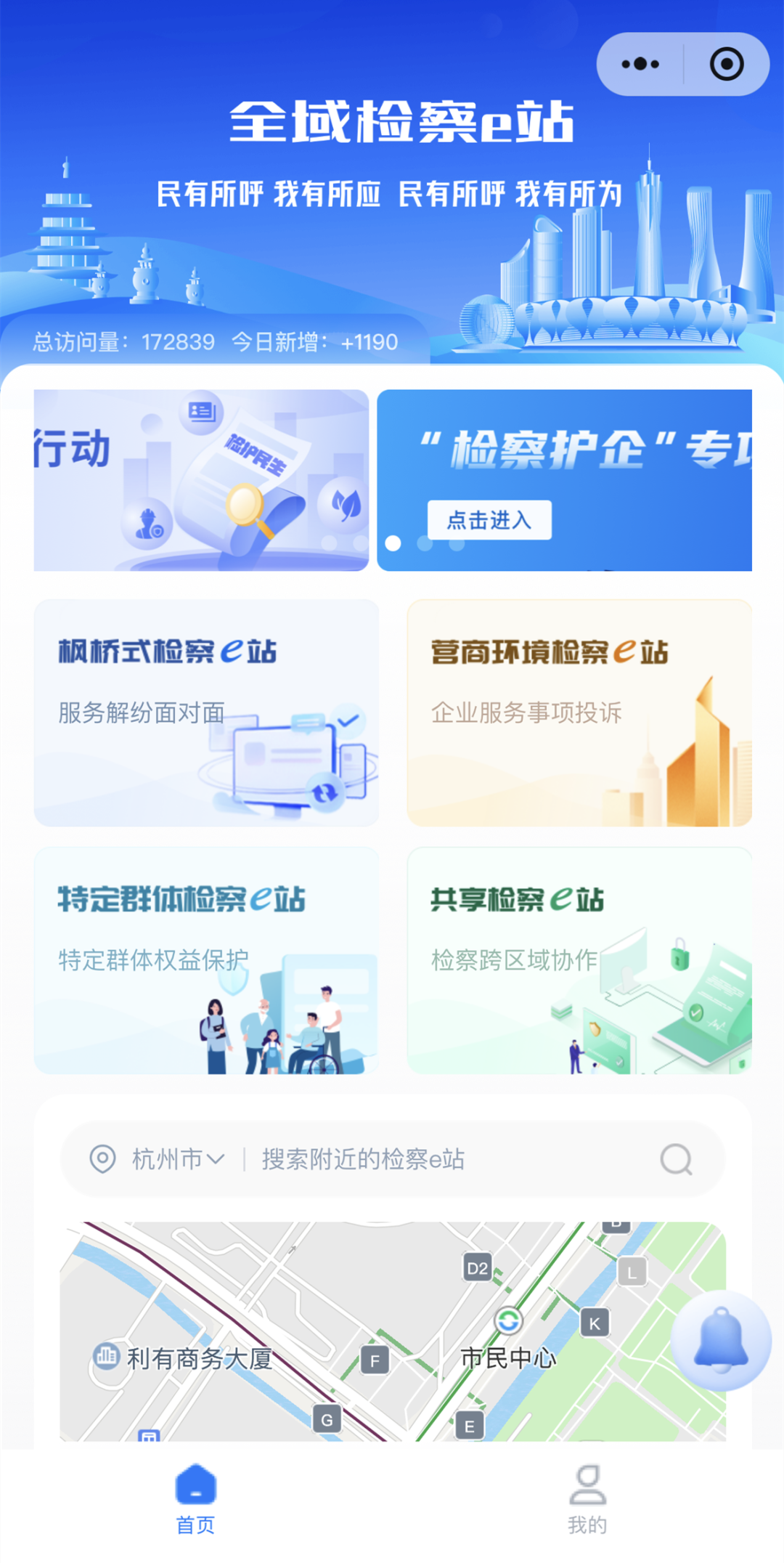This screenshot has width=784, height=1563.
Task: Open the mini program more options menu
Action: click(640, 64)
